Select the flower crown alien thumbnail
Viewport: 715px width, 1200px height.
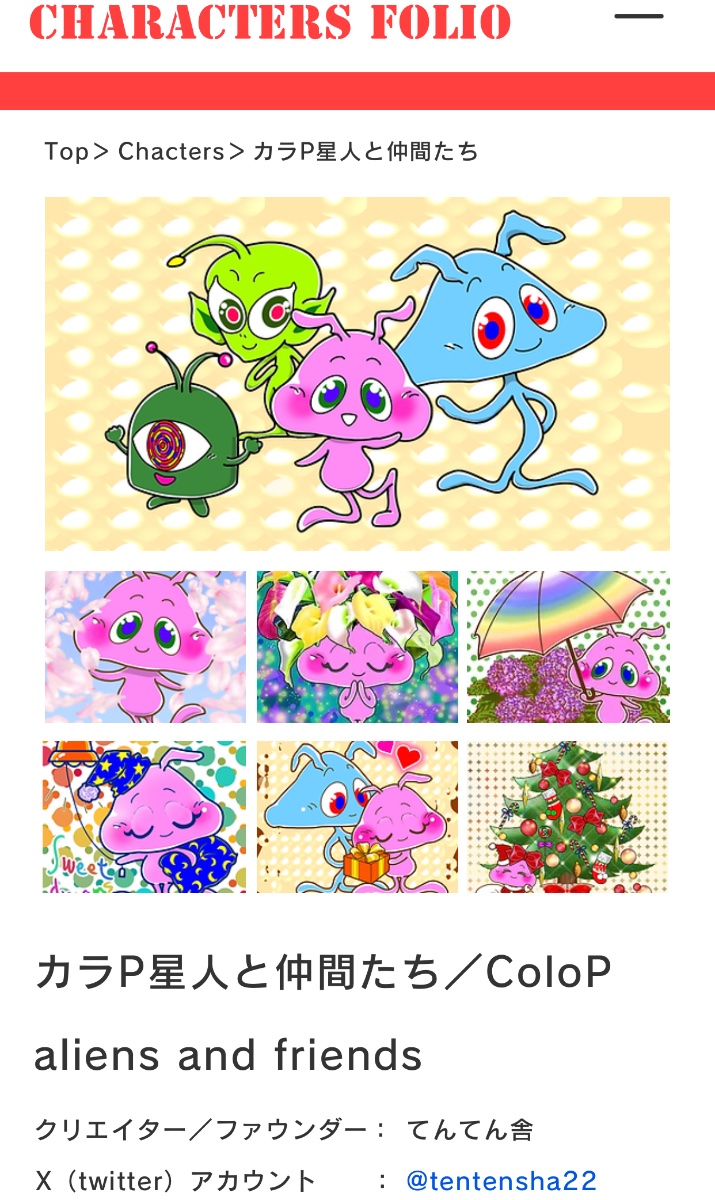tap(357, 647)
